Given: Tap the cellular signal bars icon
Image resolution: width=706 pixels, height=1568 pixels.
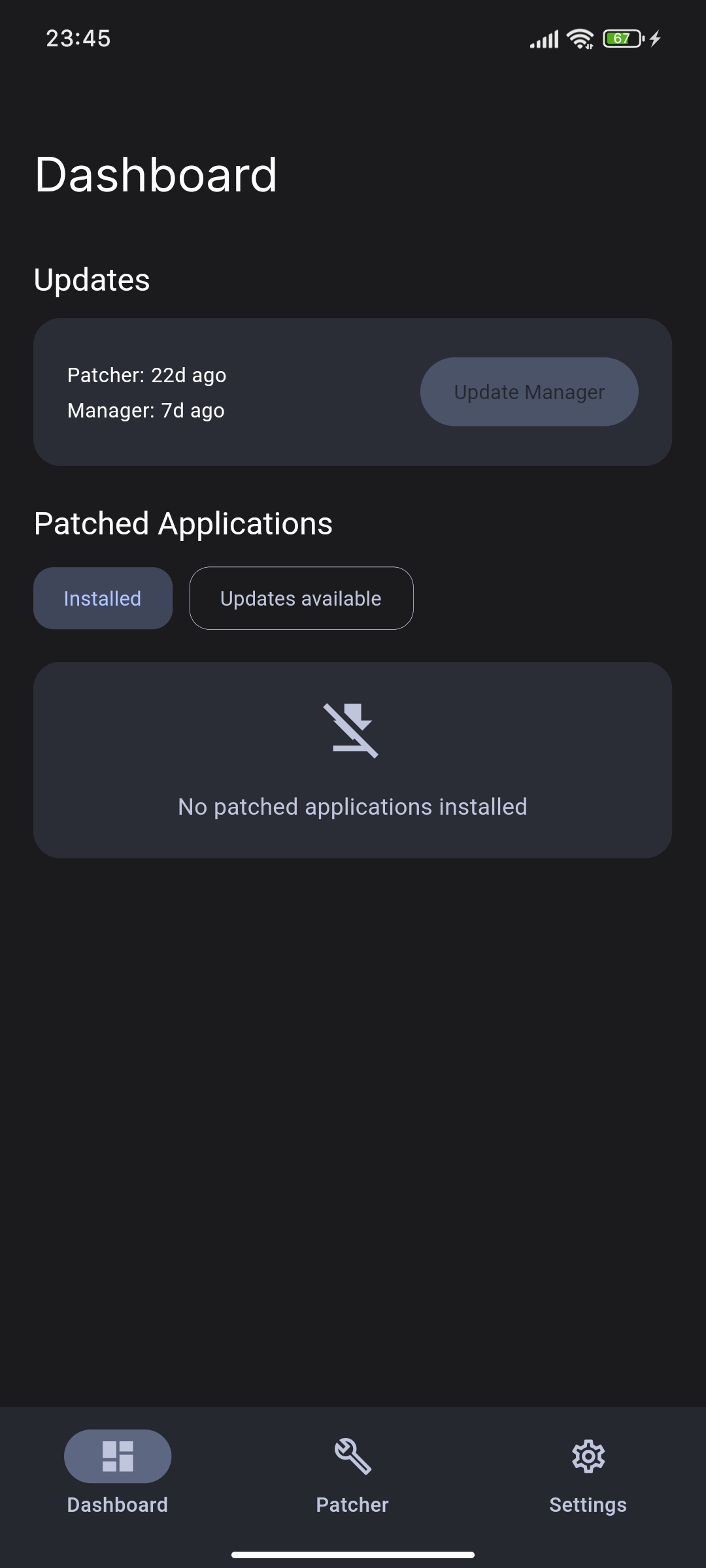Looking at the screenshot, I should click(543, 38).
